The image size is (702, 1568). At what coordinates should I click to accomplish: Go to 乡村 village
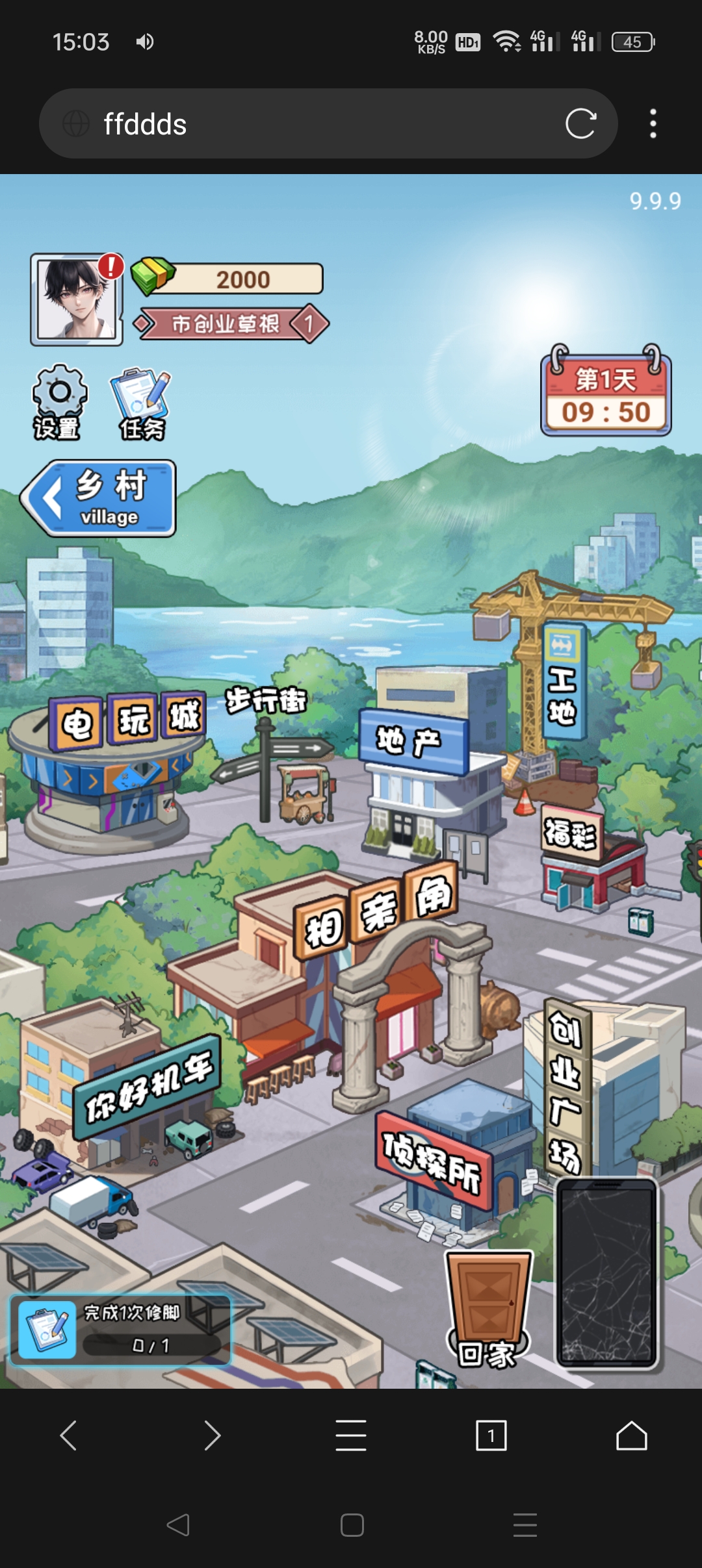(99, 498)
